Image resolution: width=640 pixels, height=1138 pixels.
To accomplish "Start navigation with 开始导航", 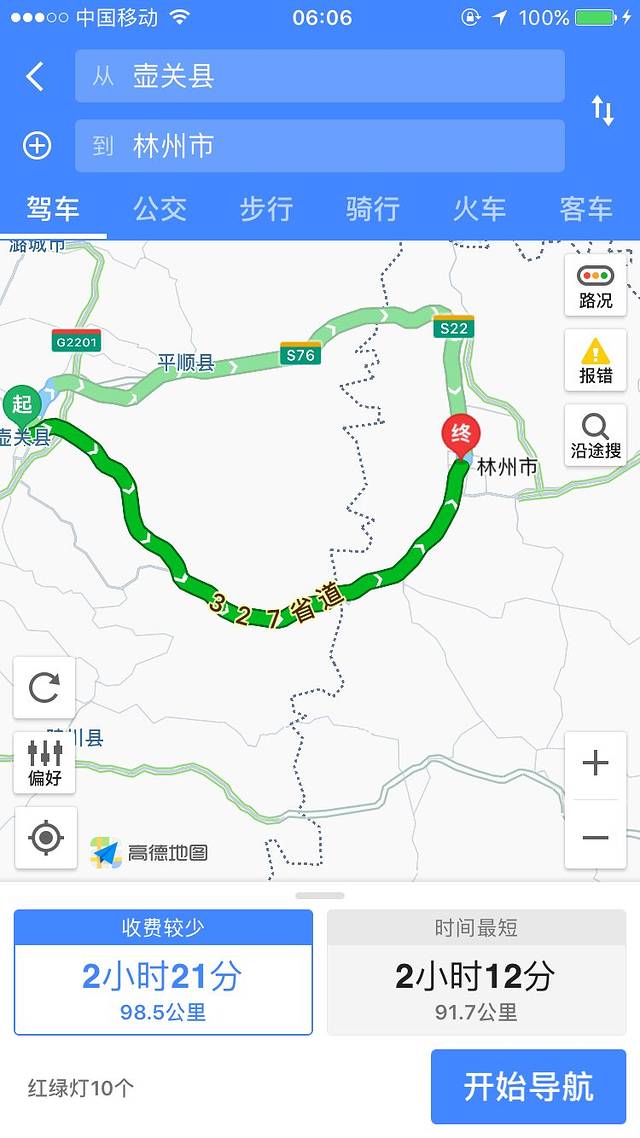I will 528,1086.
